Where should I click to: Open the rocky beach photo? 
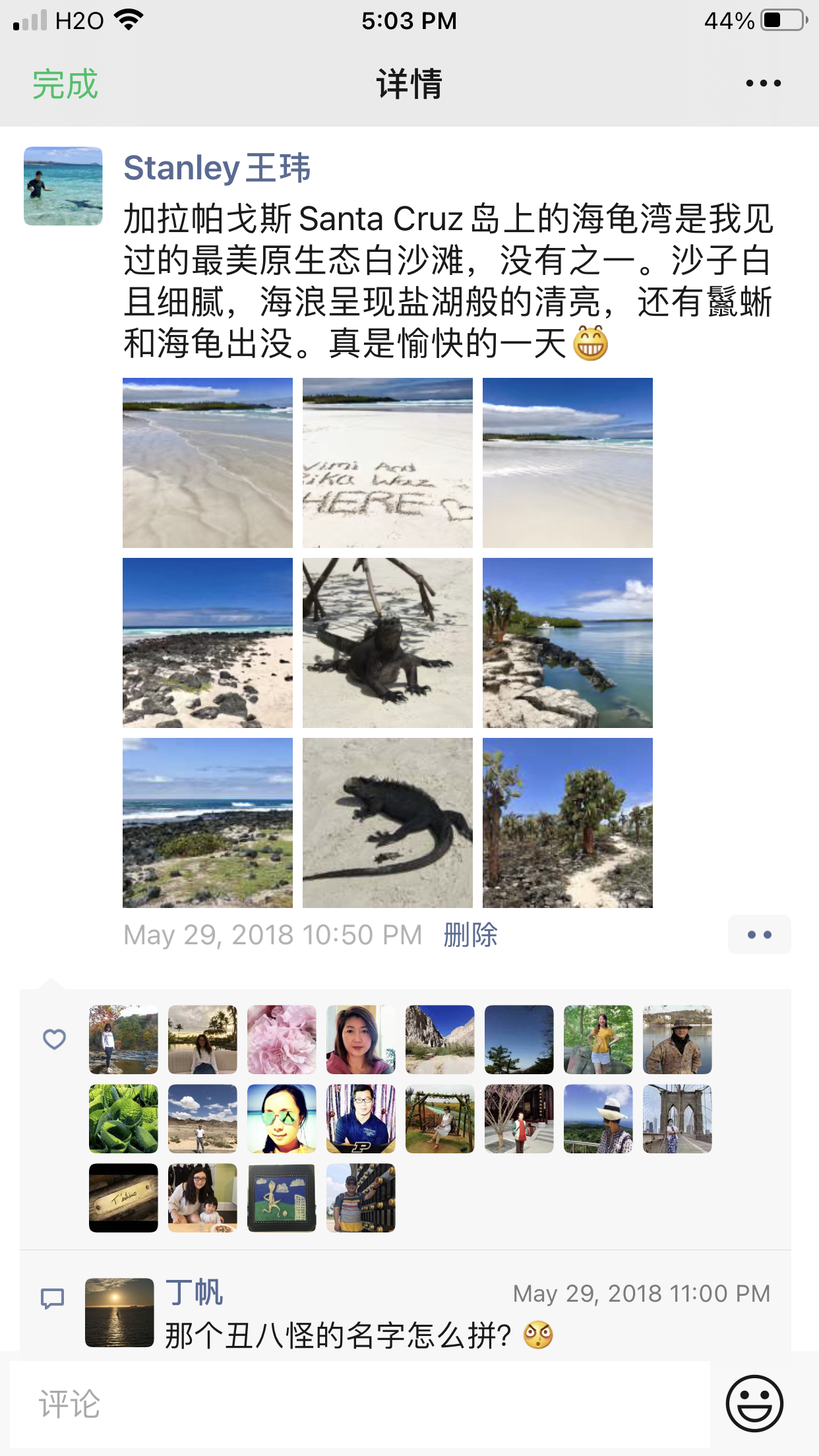(x=208, y=643)
